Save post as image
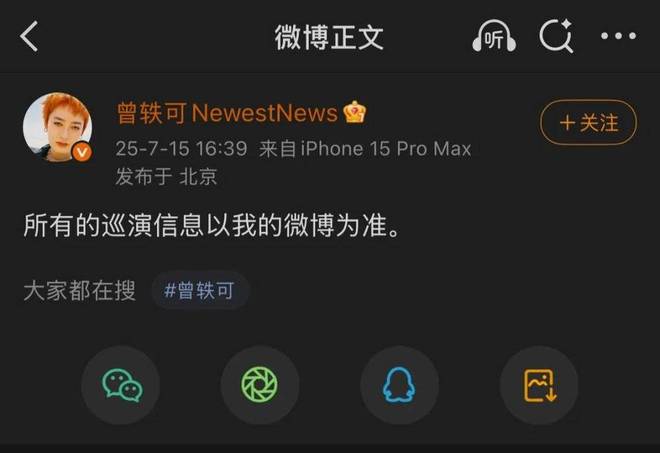Image resolution: width=660 pixels, height=453 pixels. pos(539,385)
